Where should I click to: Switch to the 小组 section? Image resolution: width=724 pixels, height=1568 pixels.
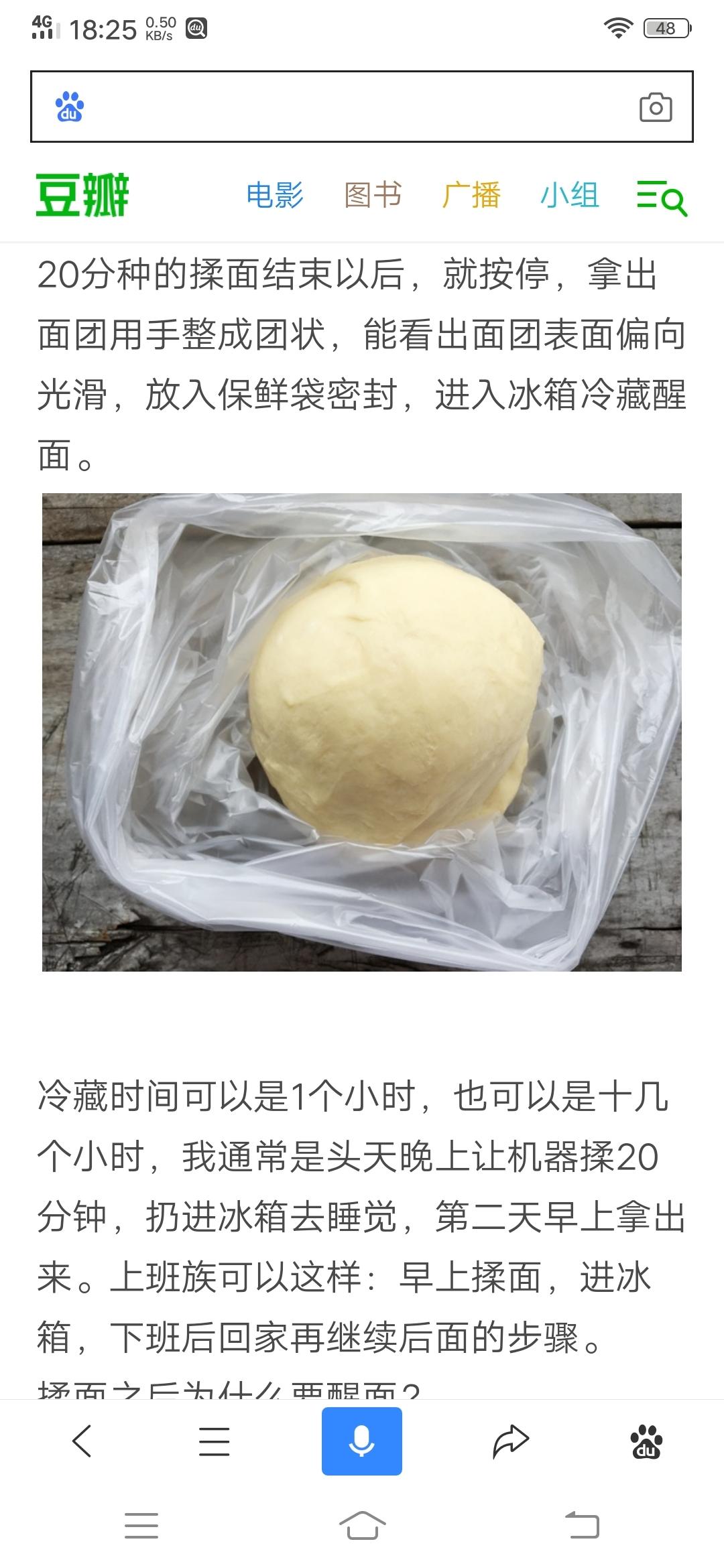pos(570,195)
